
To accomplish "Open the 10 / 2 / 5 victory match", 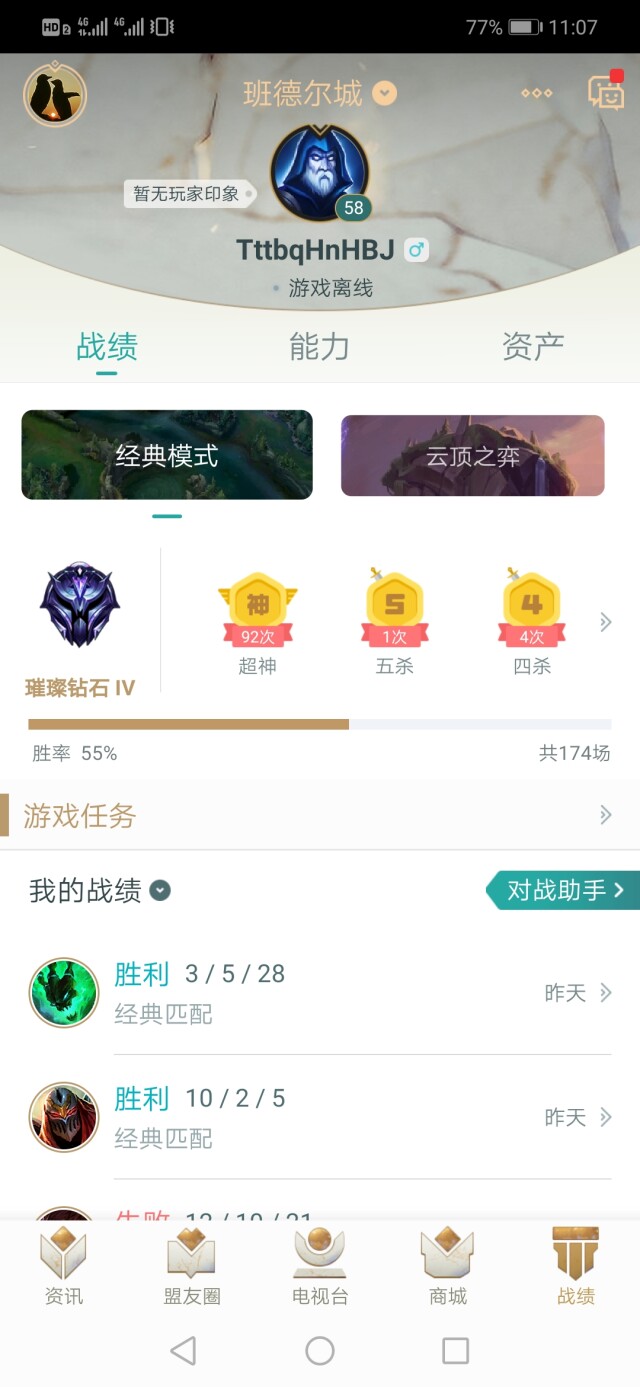I will pyautogui.click(x=320, y=1117).
